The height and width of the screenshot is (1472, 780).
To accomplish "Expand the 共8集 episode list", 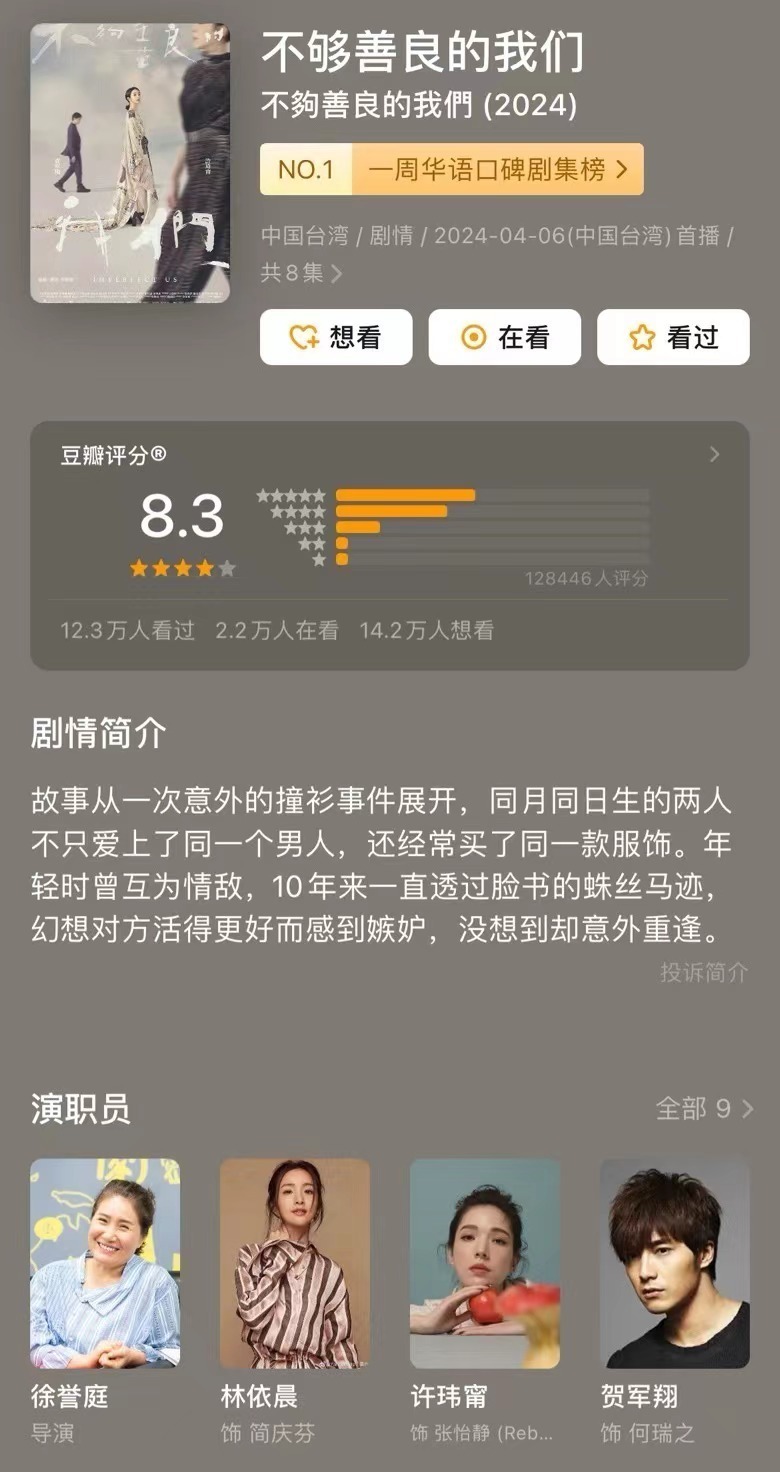I will click(x=296, y=270).
